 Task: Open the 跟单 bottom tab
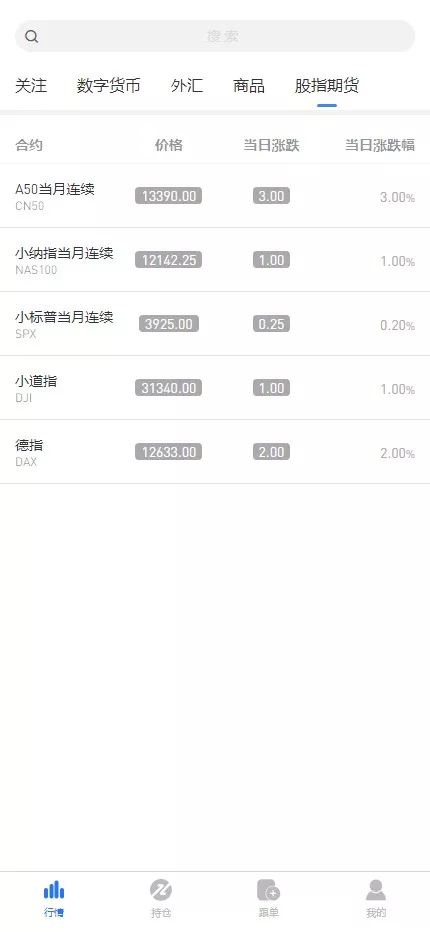pyautogui.click(x=269, y=899)
